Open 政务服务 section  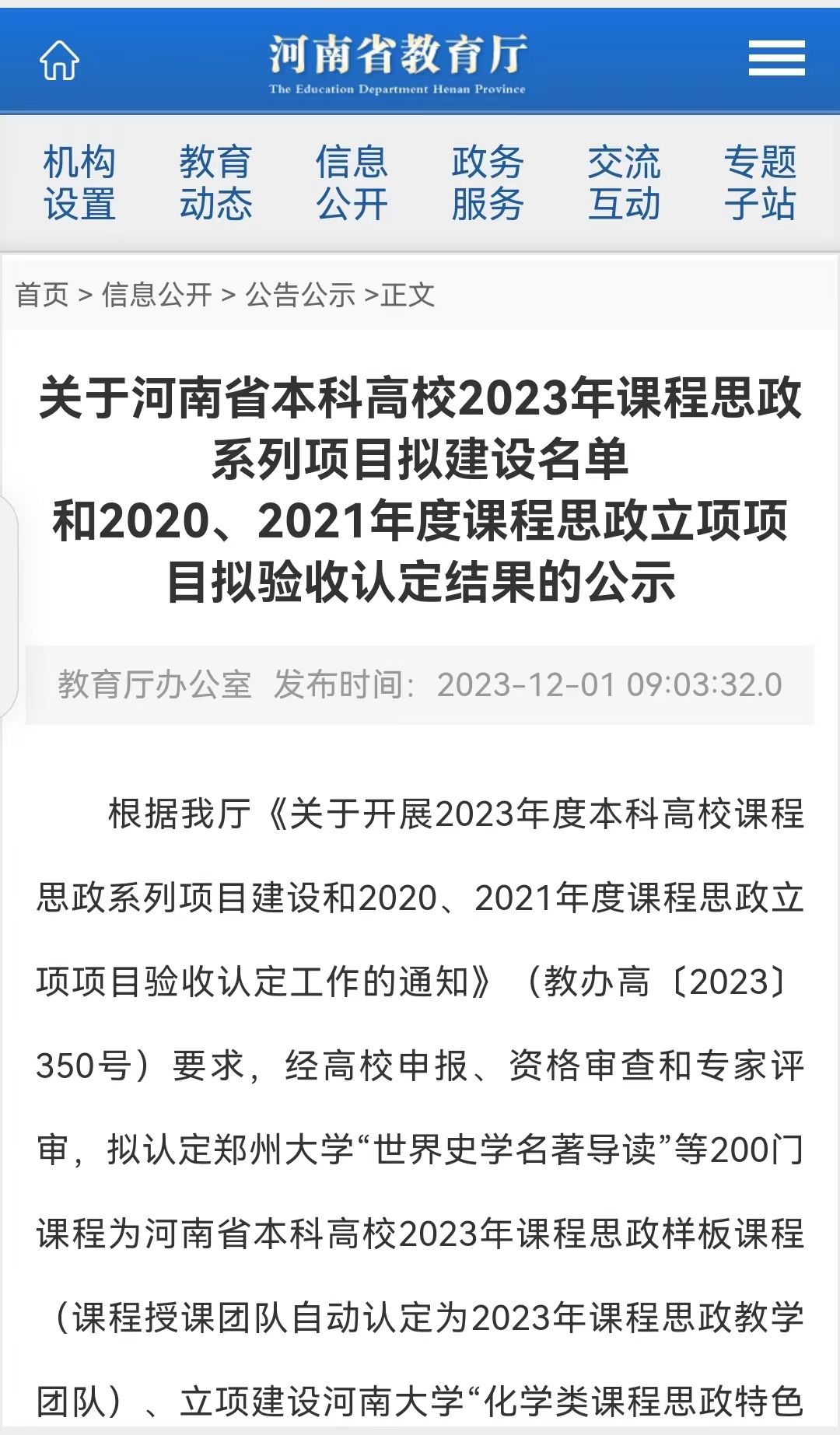point(488,183)
